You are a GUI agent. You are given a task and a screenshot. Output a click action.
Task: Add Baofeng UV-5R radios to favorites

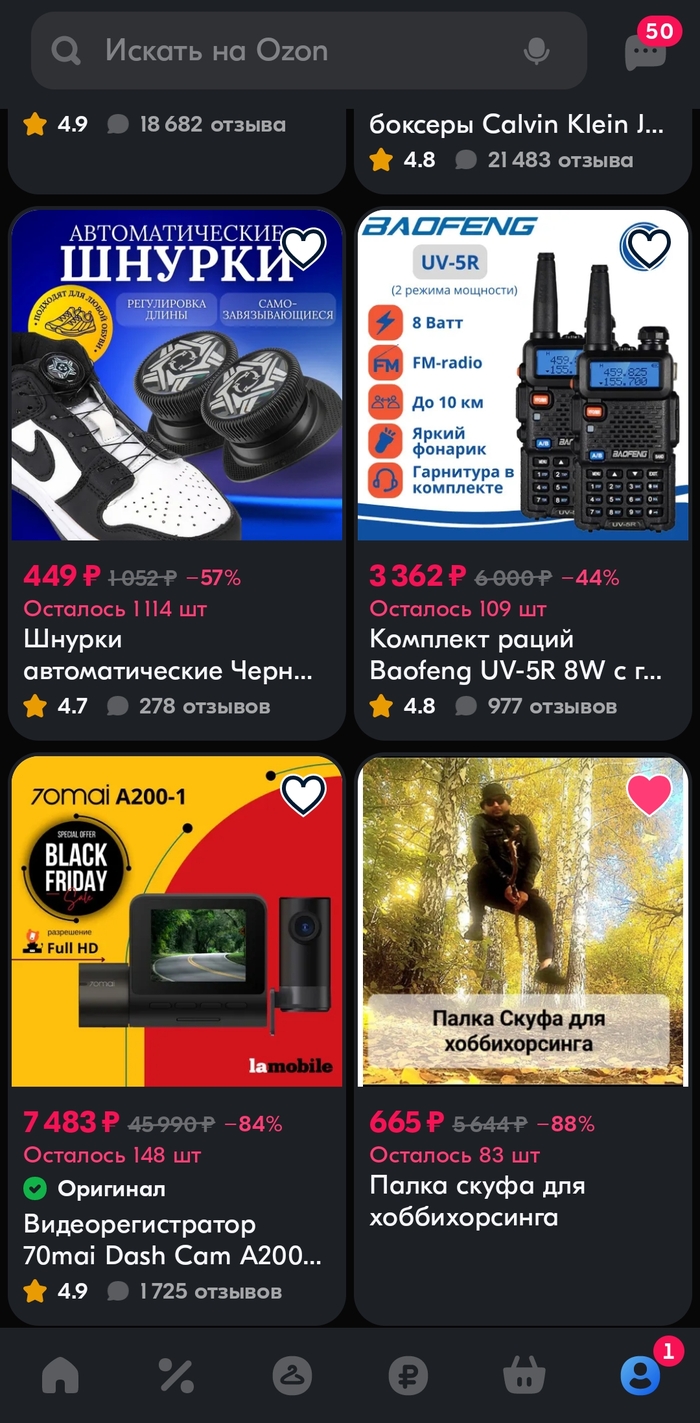pyautogui.click(x=649, y=247)
